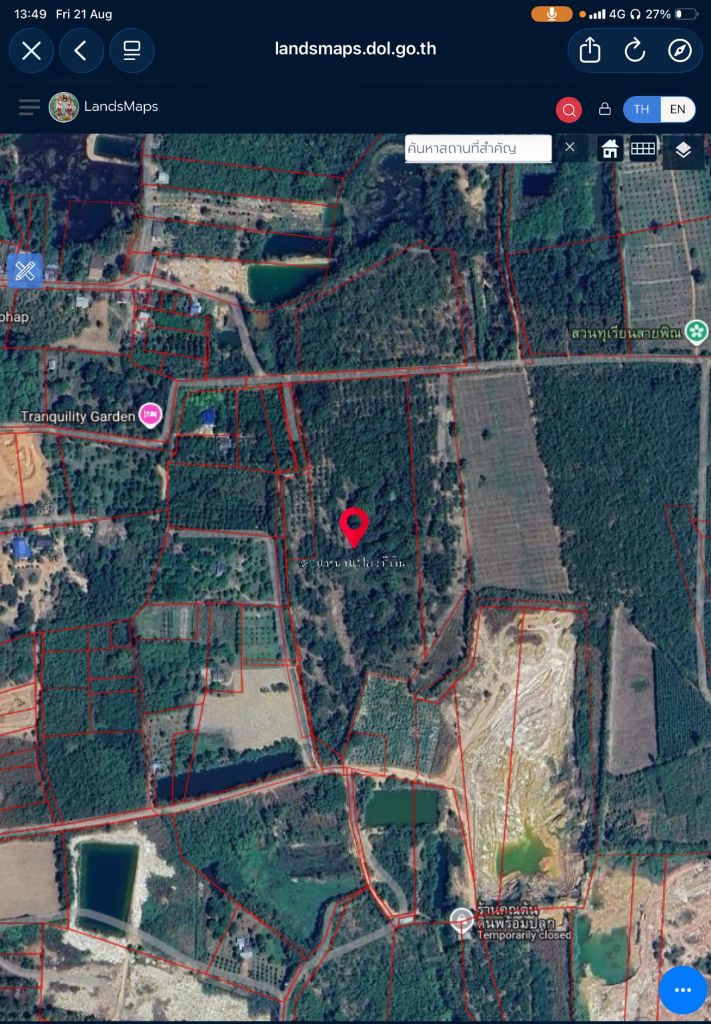Tap the red search button
Screen dimensions: 711x1024
pyautogui.click(x=569, y=110)
